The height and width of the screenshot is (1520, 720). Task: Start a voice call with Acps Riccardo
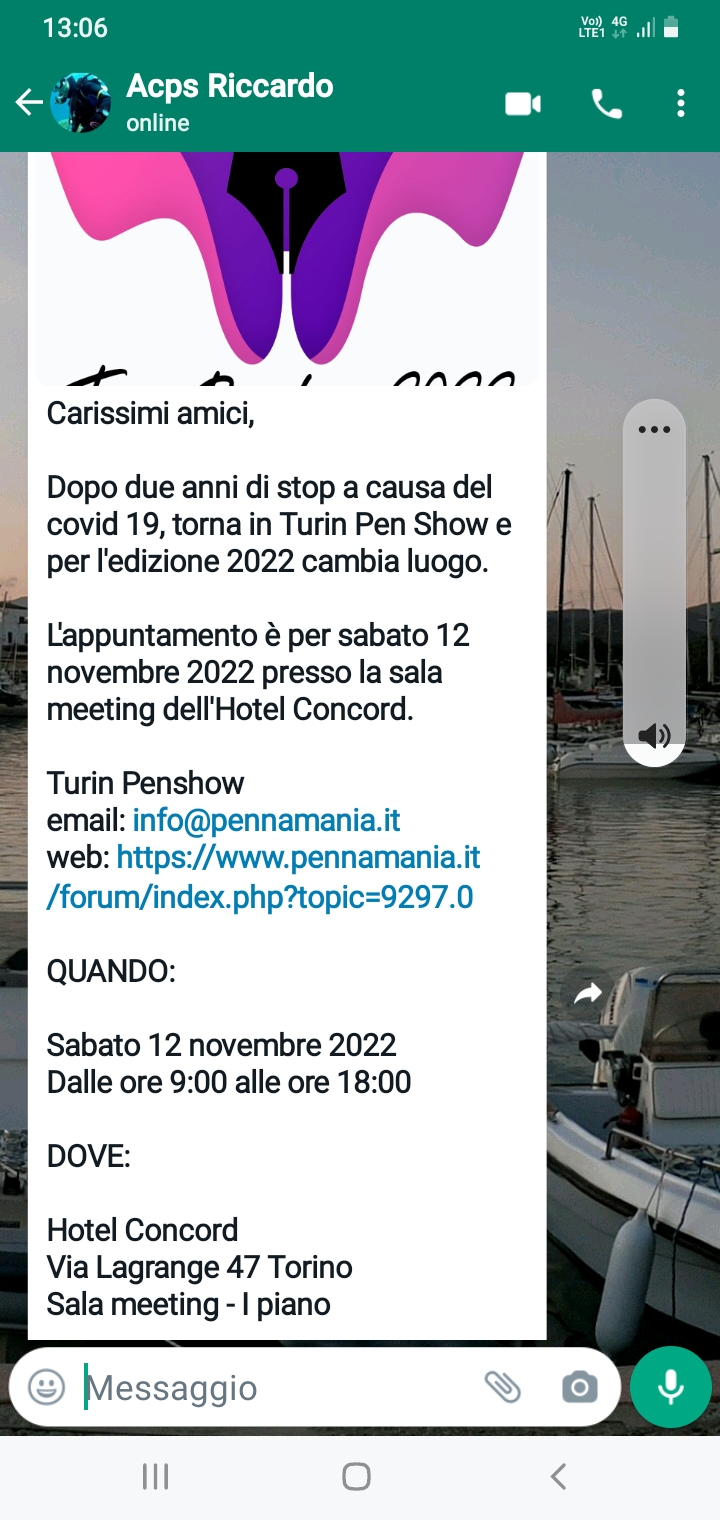click(x=607, y=103)
